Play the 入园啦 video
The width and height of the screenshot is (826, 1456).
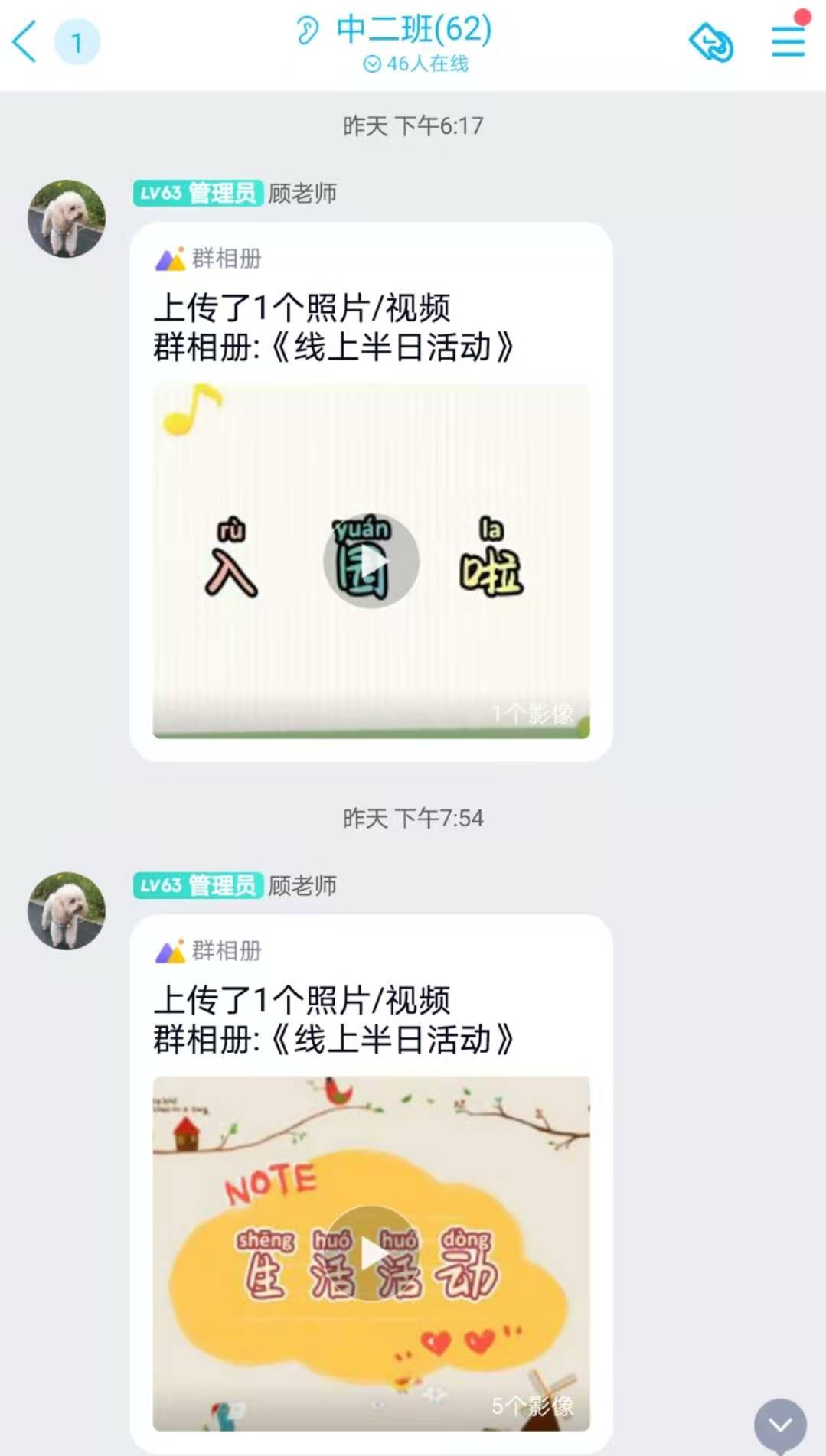click(x=371, y=561)
